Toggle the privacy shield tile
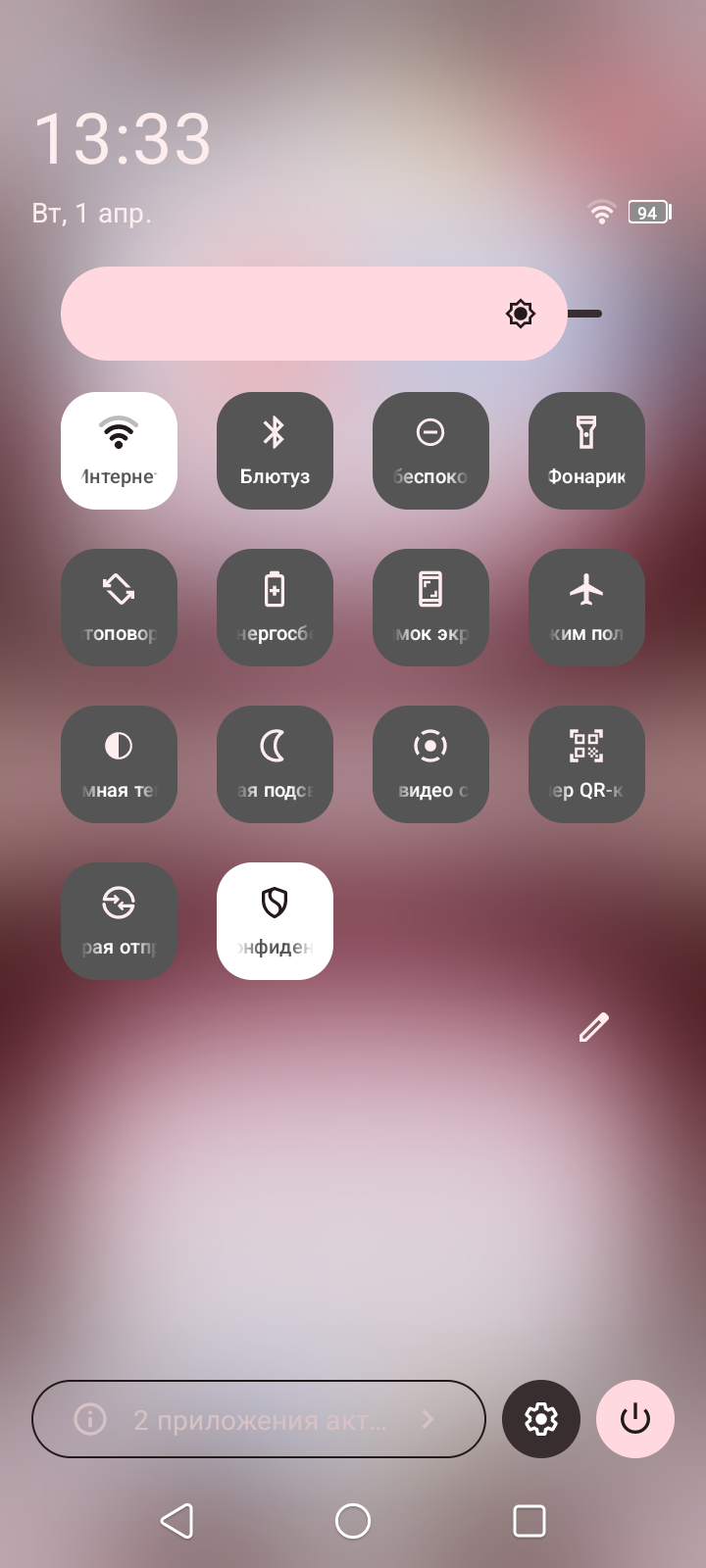The image size is (706, 1568). click(x=275, y=921)
